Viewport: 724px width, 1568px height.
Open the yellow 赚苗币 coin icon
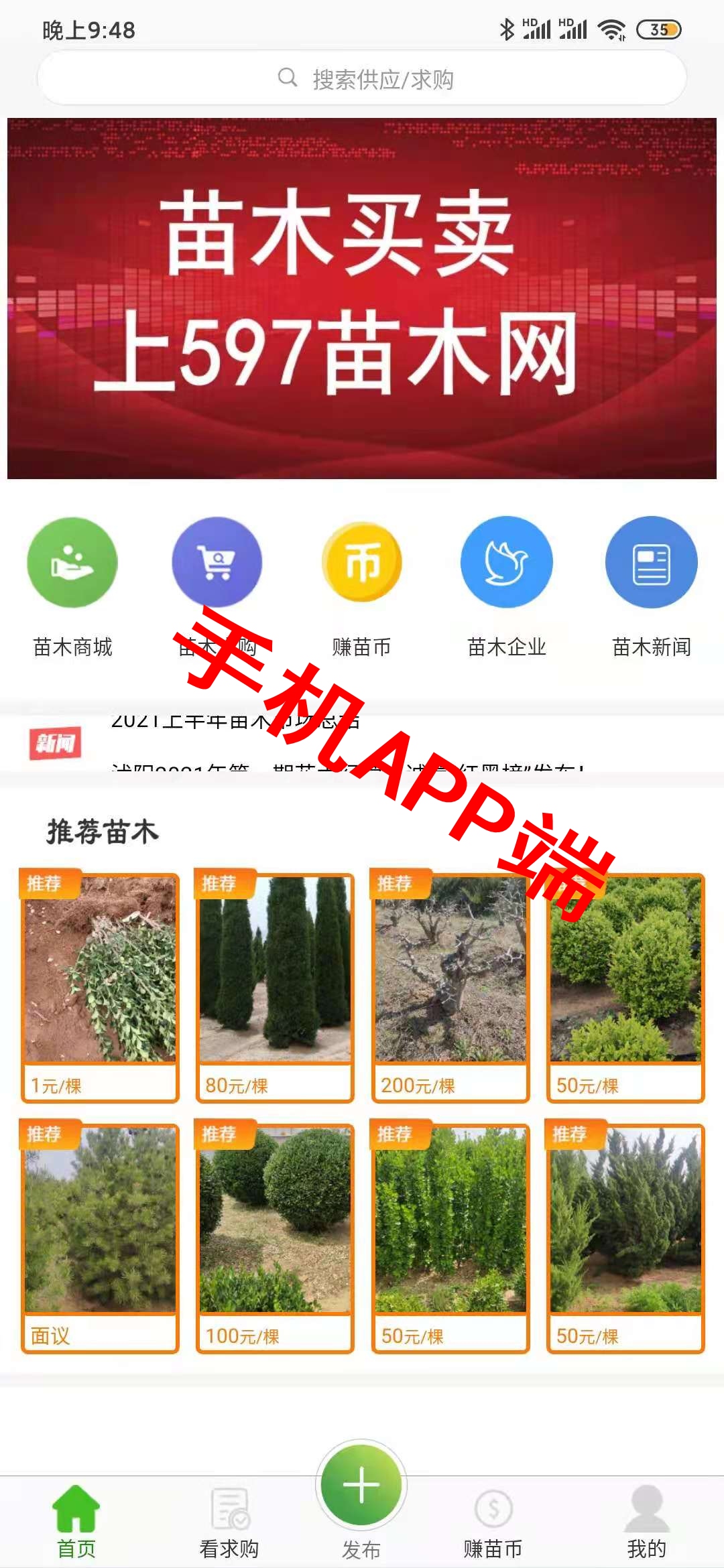tap(362, 563)
